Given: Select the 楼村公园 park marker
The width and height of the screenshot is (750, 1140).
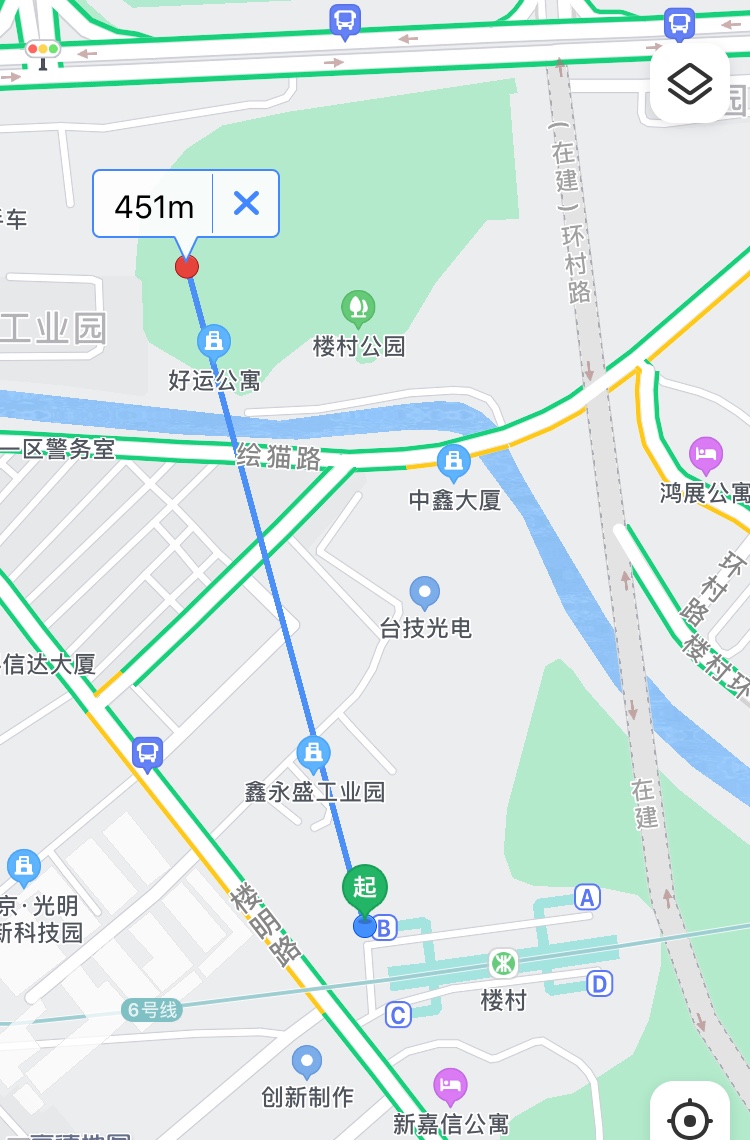Looking at the screenshot, I should [358, 306].
